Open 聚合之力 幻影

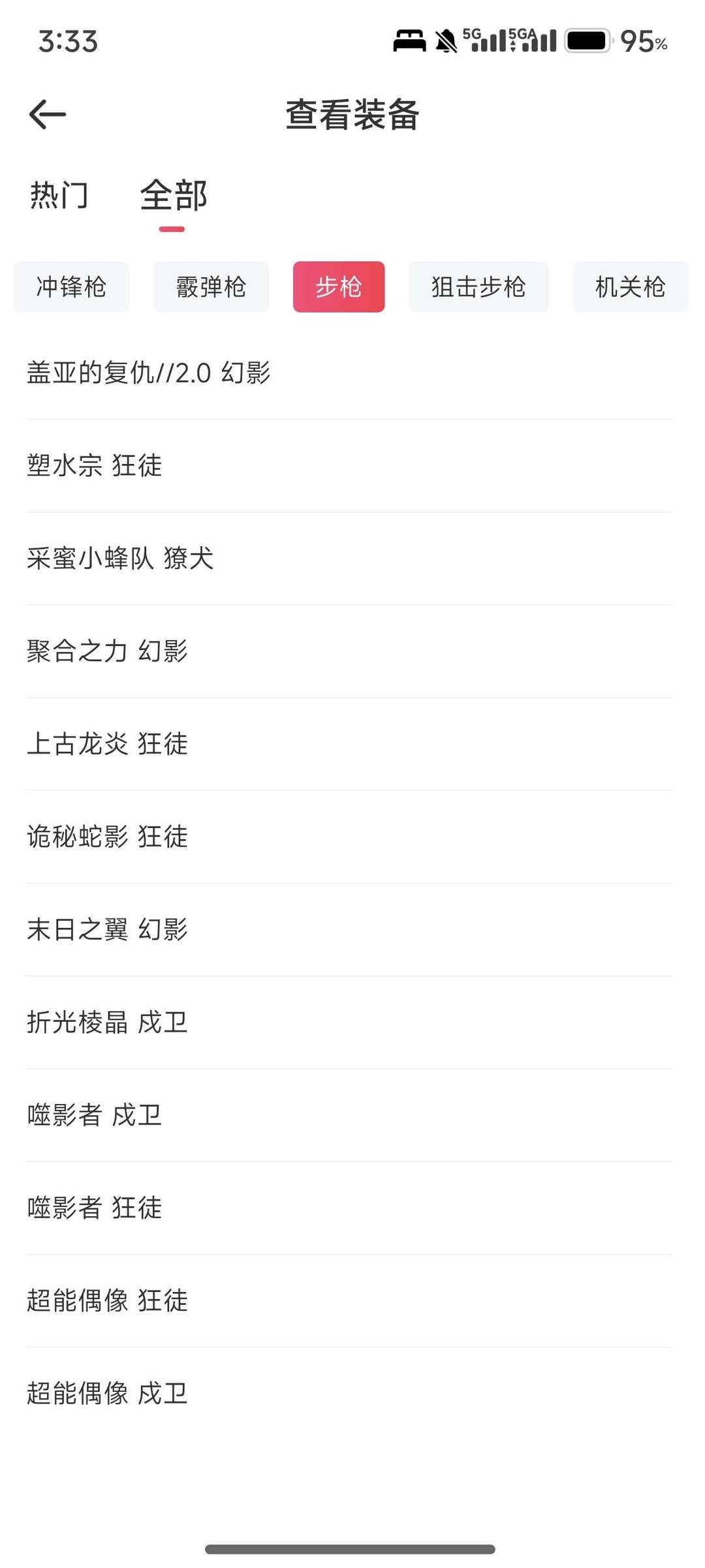[349, 651]
